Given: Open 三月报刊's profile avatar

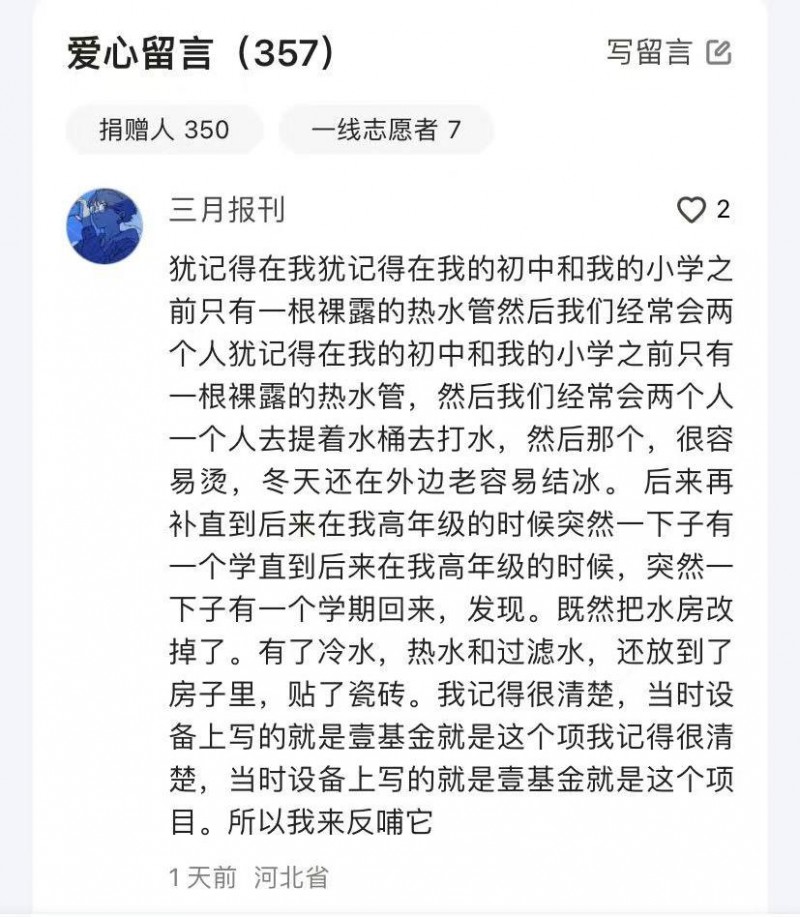Looking at the screenshot, I should point(104,226).
